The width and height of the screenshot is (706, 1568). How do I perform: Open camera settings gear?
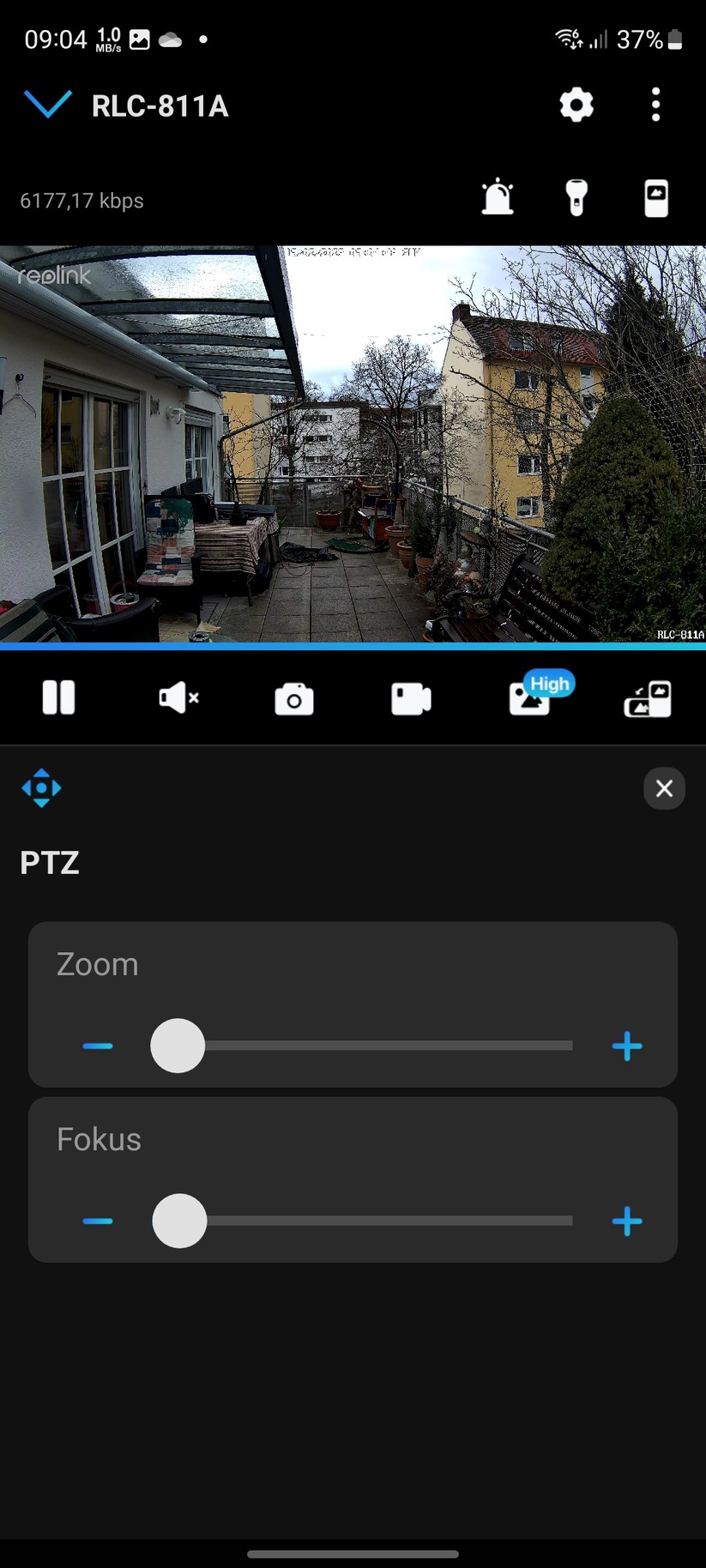tap(576, 104)
